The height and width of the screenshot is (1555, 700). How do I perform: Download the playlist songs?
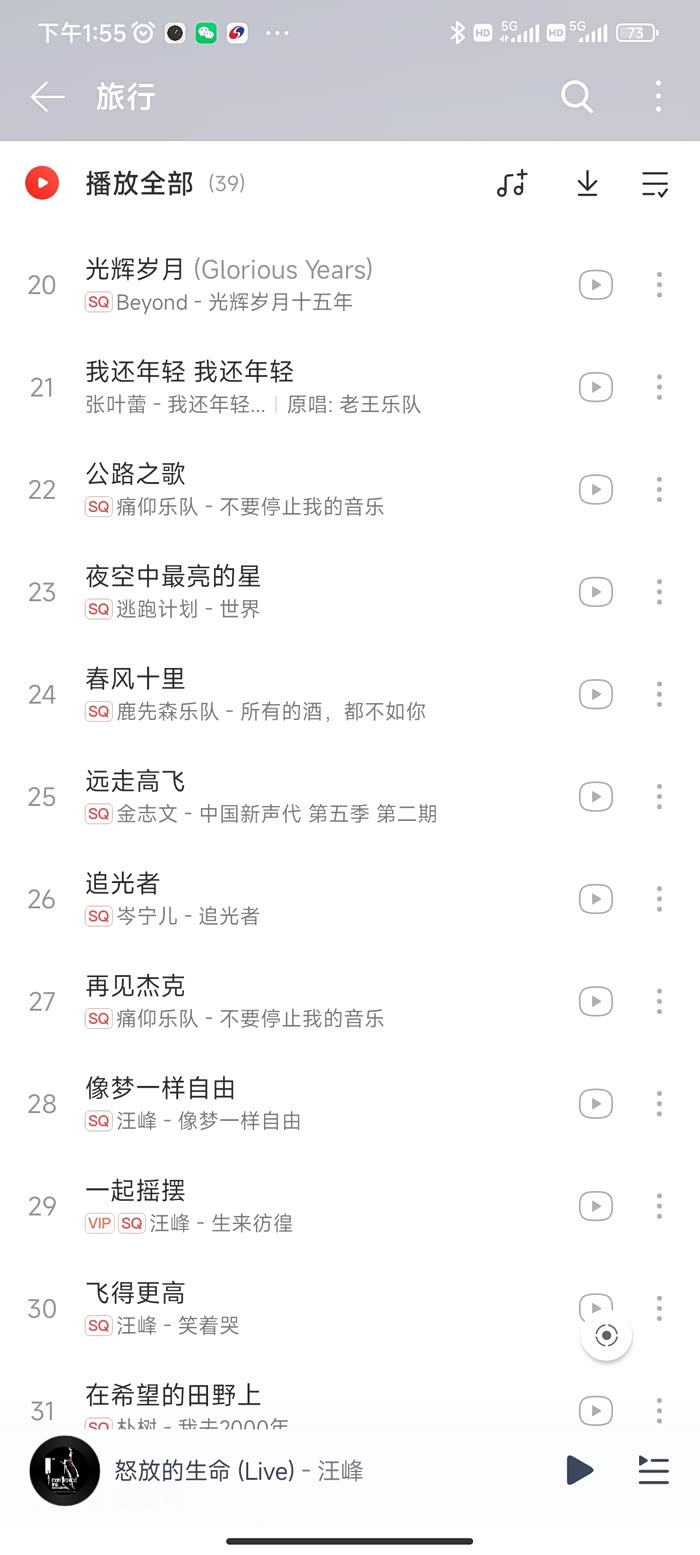[587, 183]
